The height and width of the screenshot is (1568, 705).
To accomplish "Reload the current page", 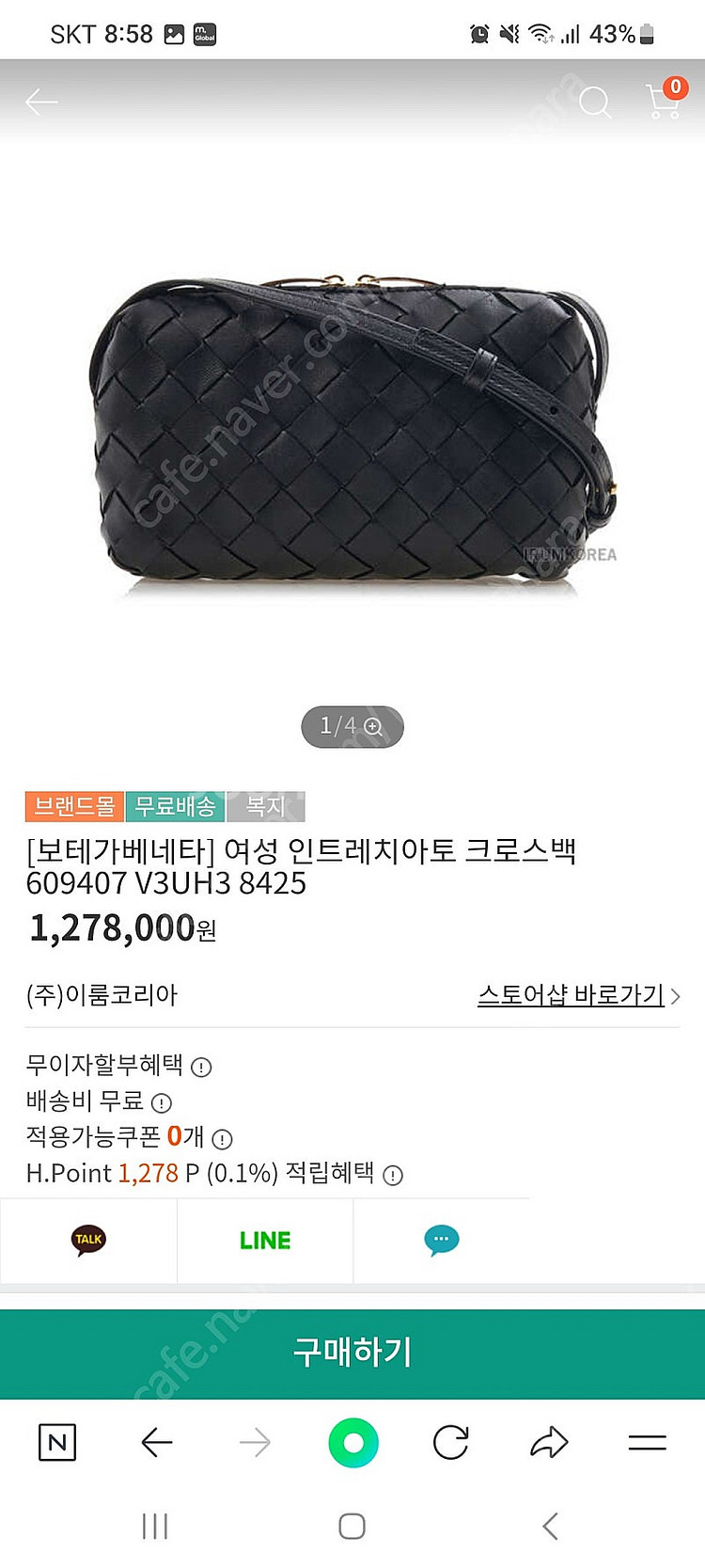I will (451, 1442).
